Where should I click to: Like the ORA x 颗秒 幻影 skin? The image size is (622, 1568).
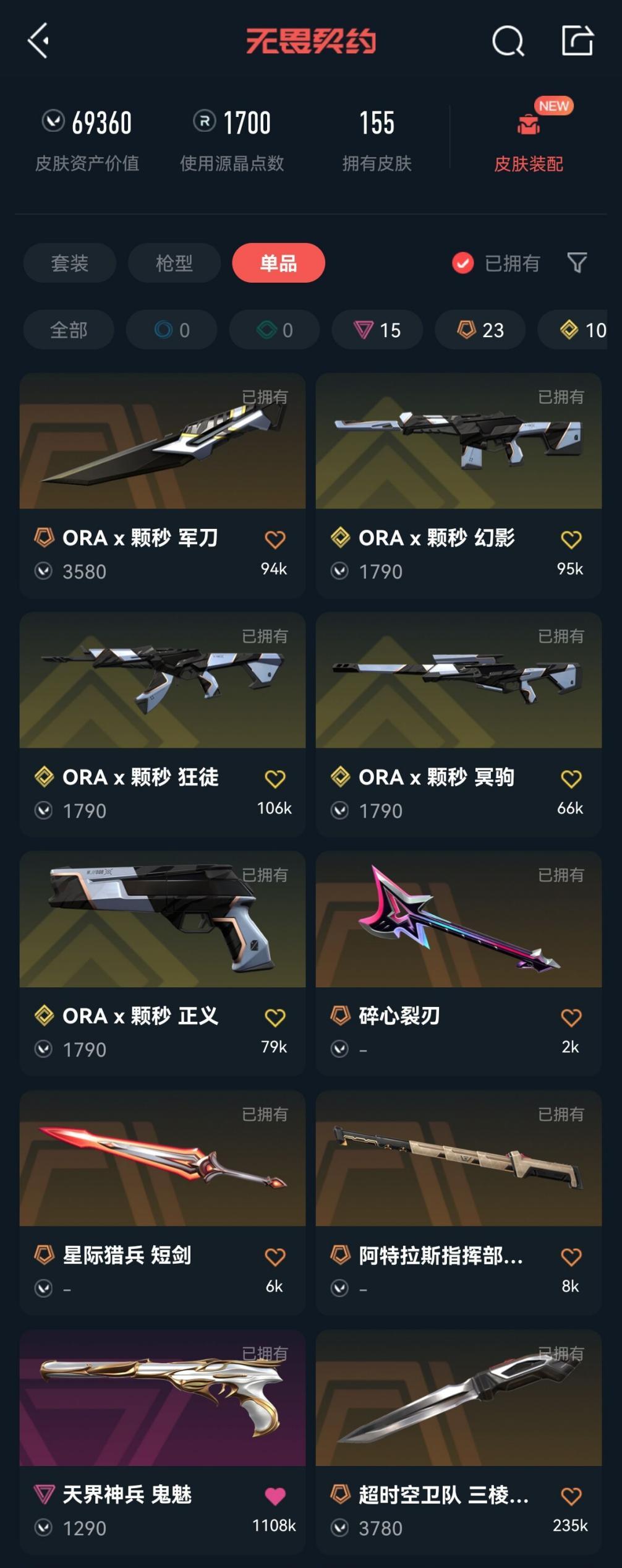571,539
